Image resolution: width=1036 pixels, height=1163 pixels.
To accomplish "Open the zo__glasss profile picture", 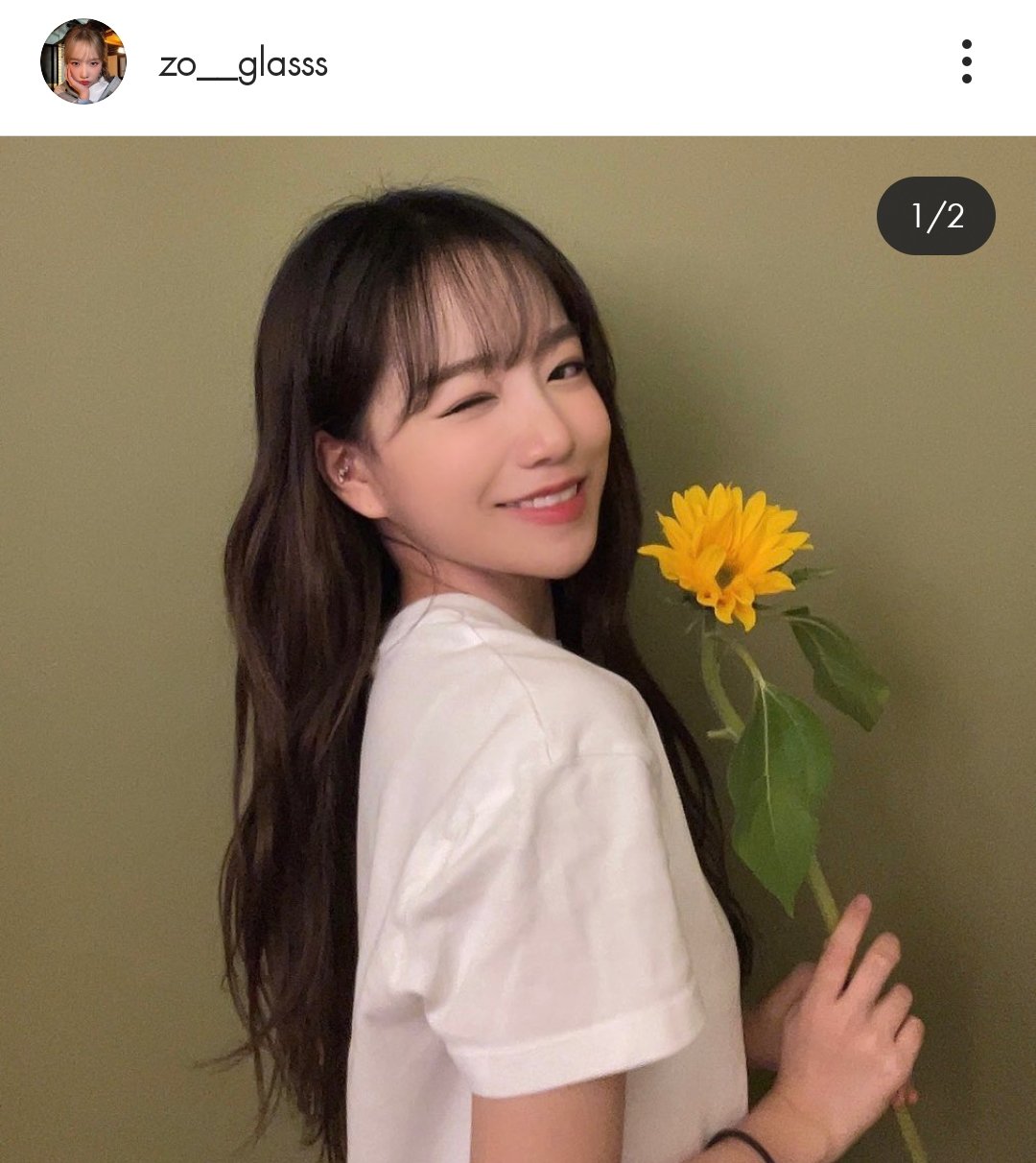I will pos(82,61).
